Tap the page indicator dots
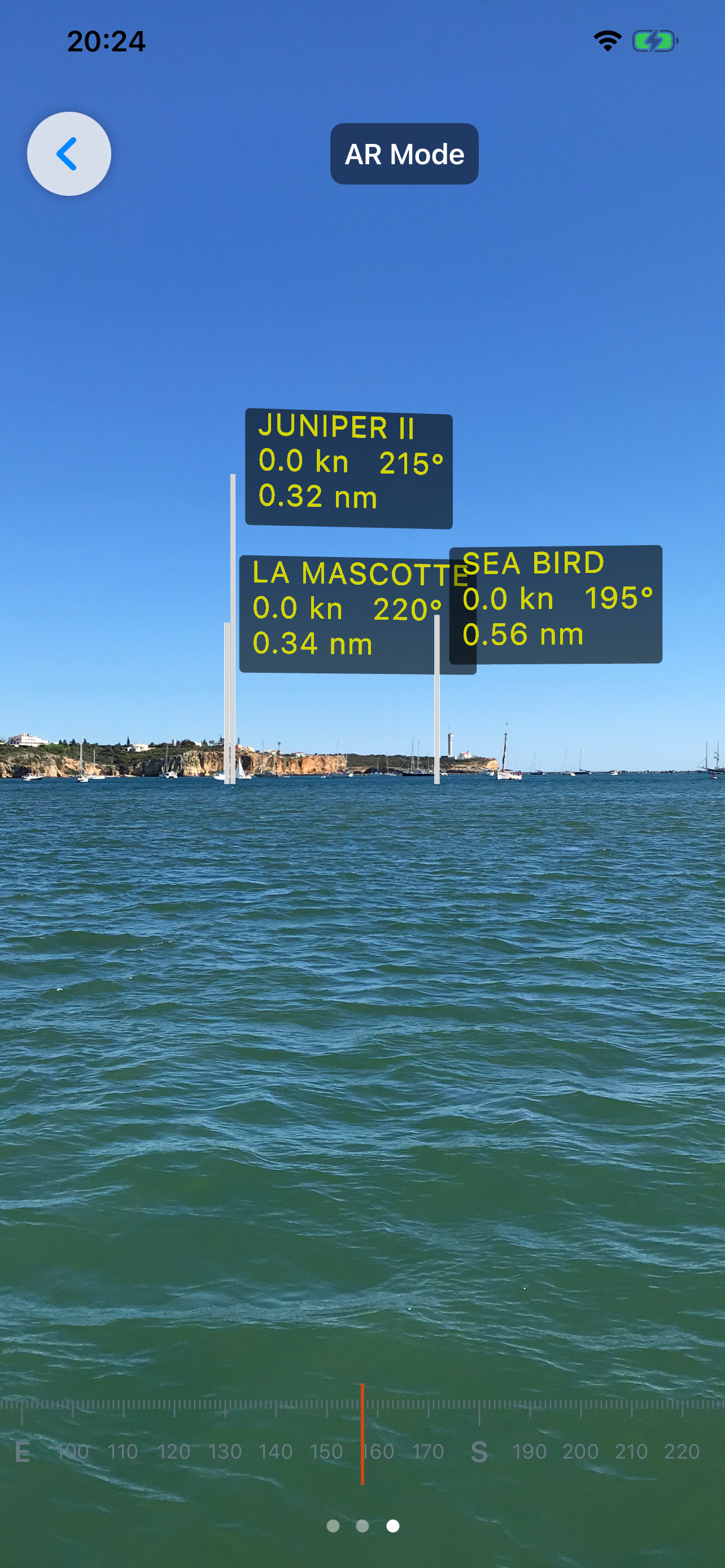The width and height of the screenshot is (725, 1568). tap(362, 1526)
